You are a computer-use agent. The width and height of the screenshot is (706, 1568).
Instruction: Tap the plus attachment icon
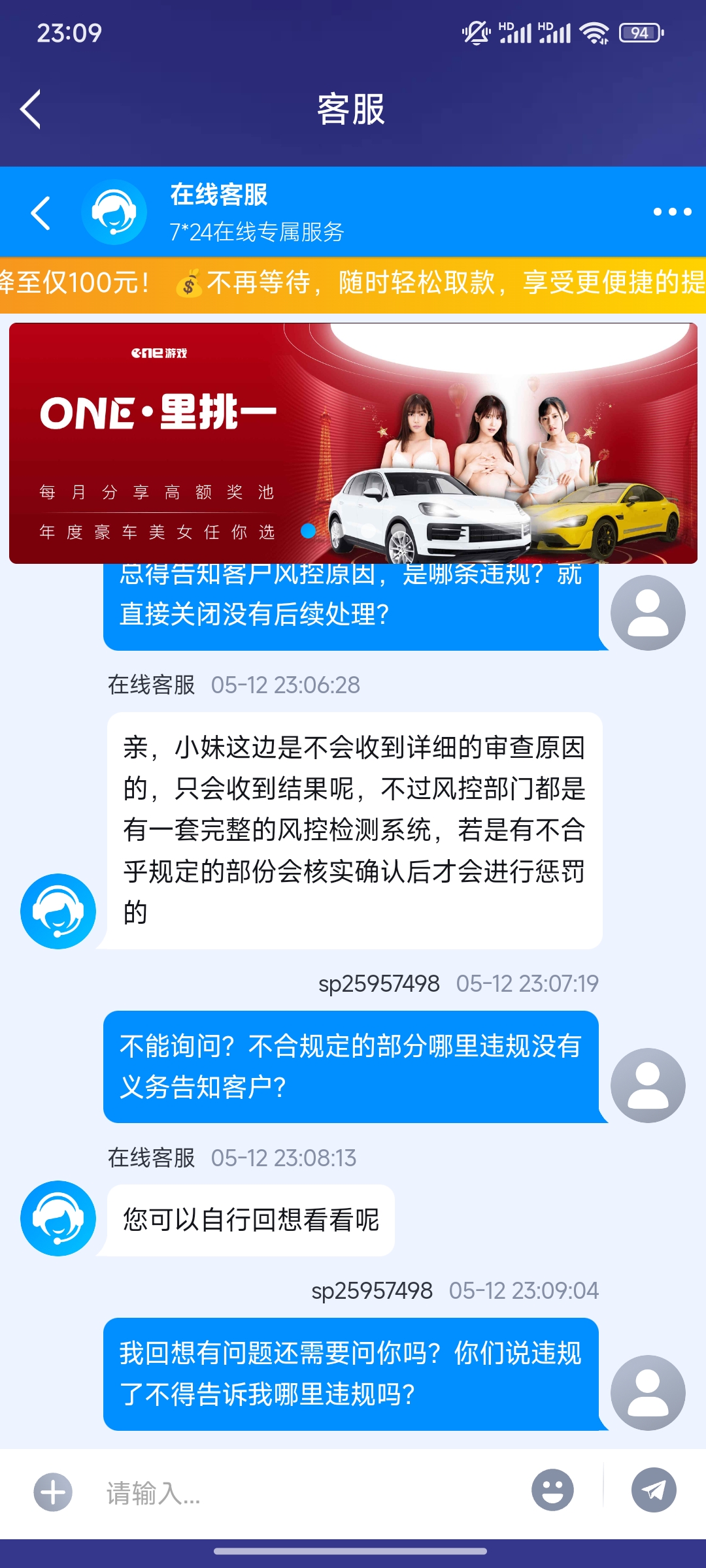(53, 1492)
